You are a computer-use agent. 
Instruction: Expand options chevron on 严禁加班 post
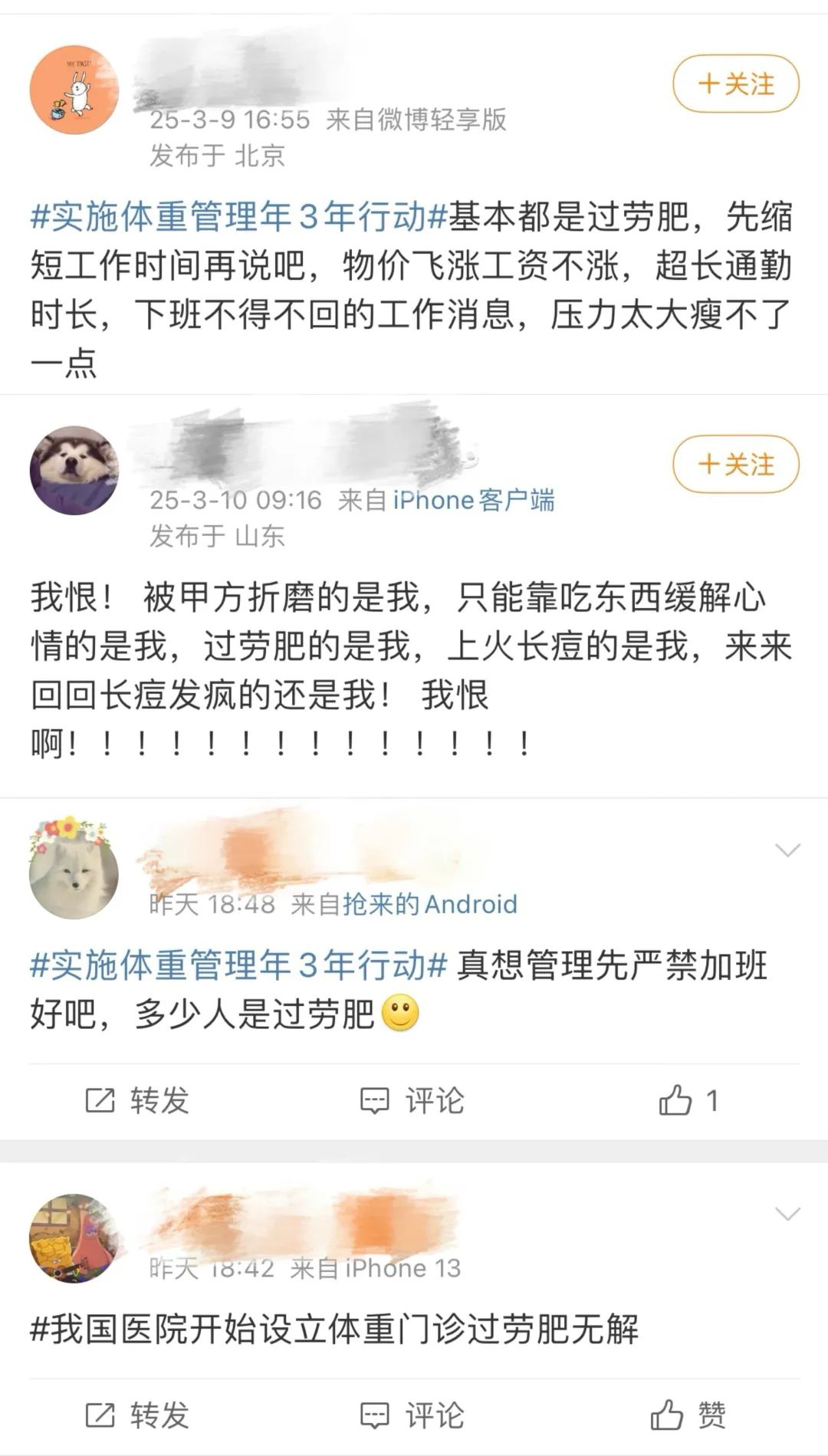click(787, 850)
